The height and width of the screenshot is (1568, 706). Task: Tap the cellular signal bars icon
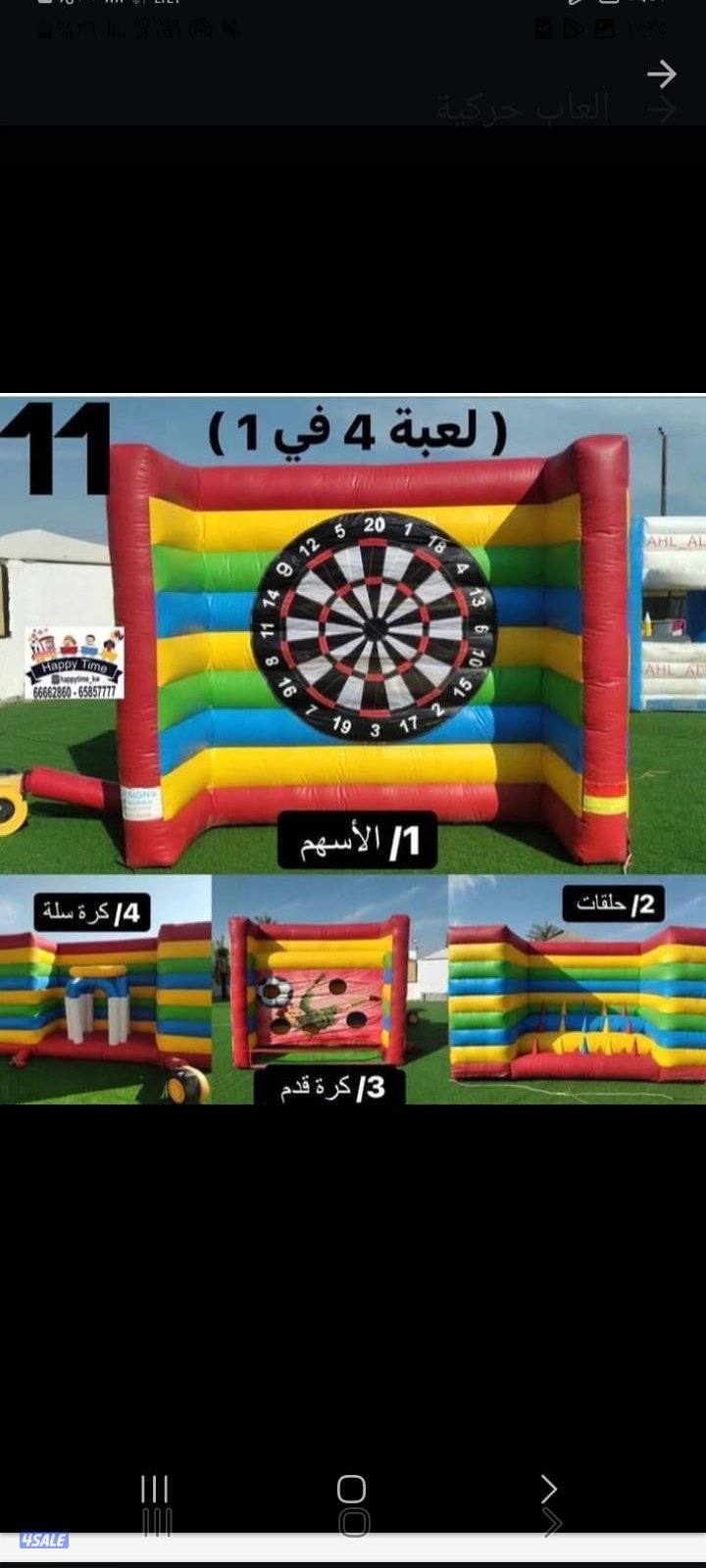pyautogui.click(x=111, y=29)
